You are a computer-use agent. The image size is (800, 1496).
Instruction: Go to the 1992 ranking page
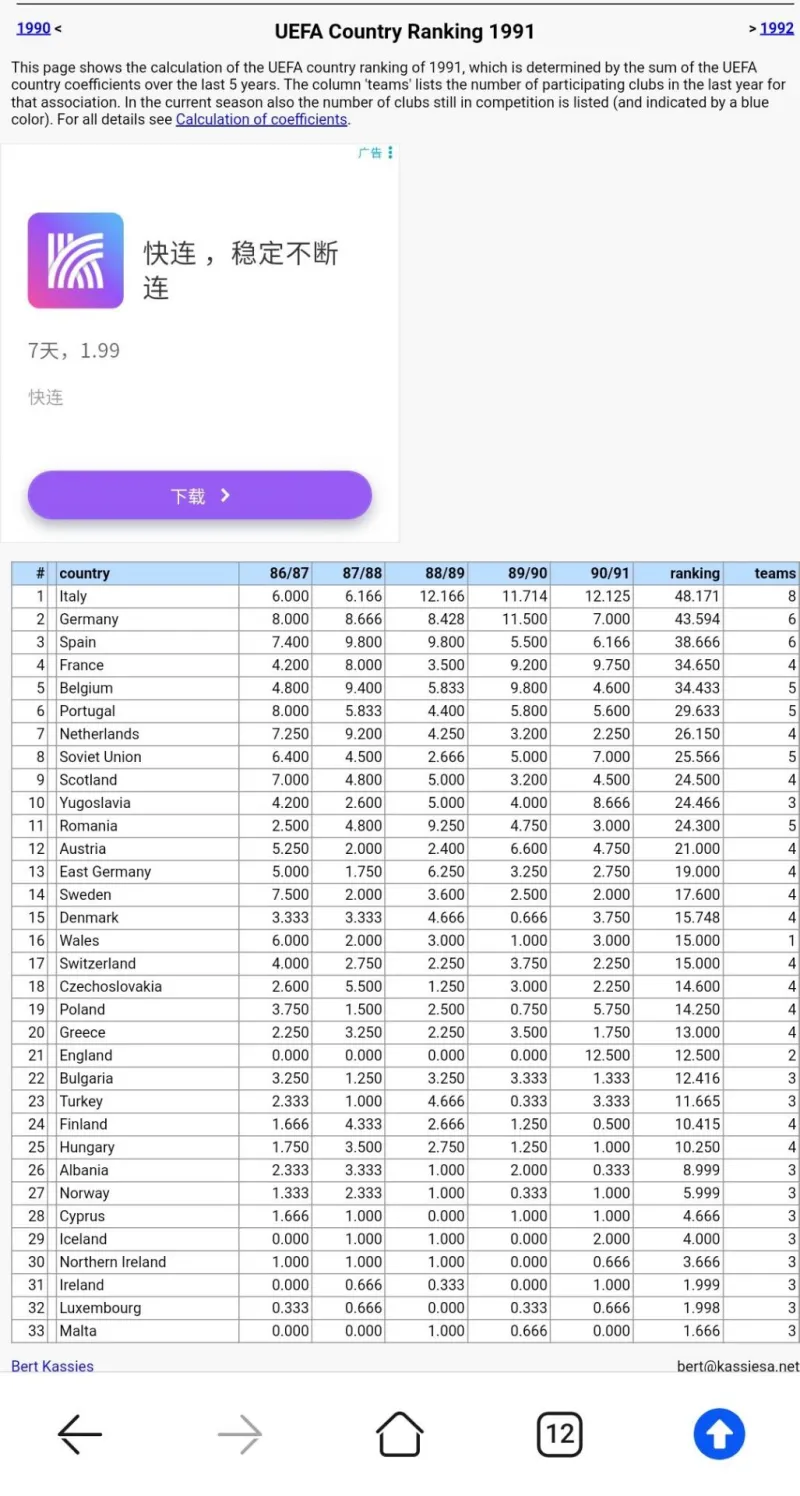[x=776, y=28]
